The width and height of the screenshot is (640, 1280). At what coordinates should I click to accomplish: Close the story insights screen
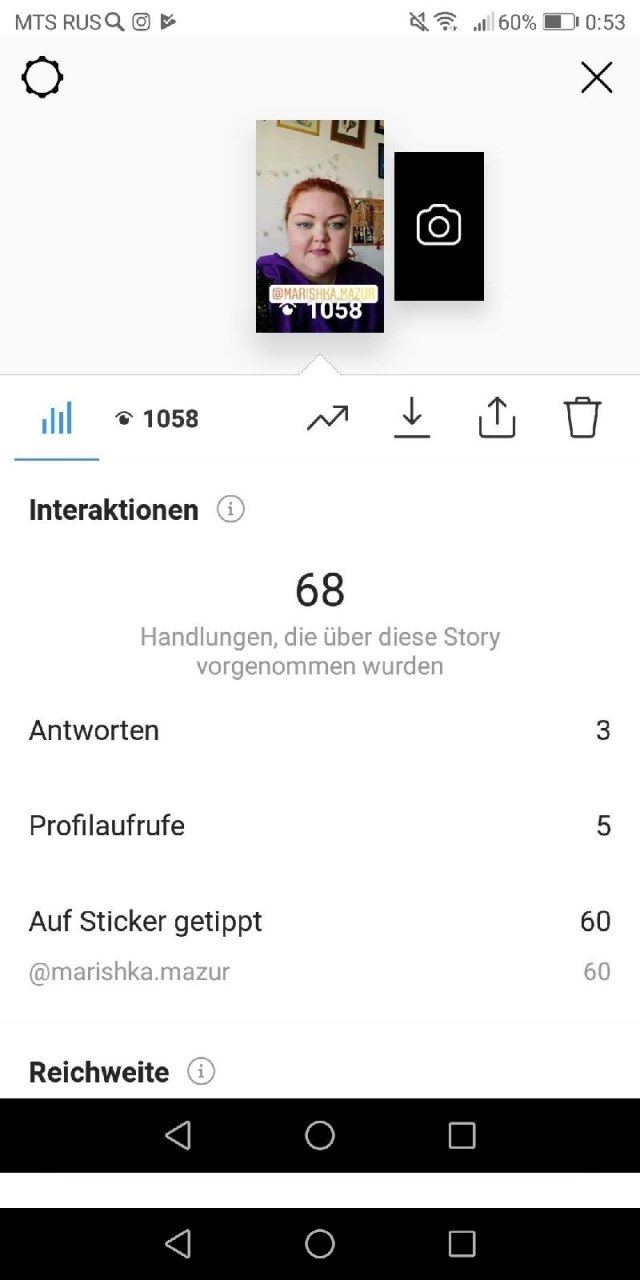(597, 78)
